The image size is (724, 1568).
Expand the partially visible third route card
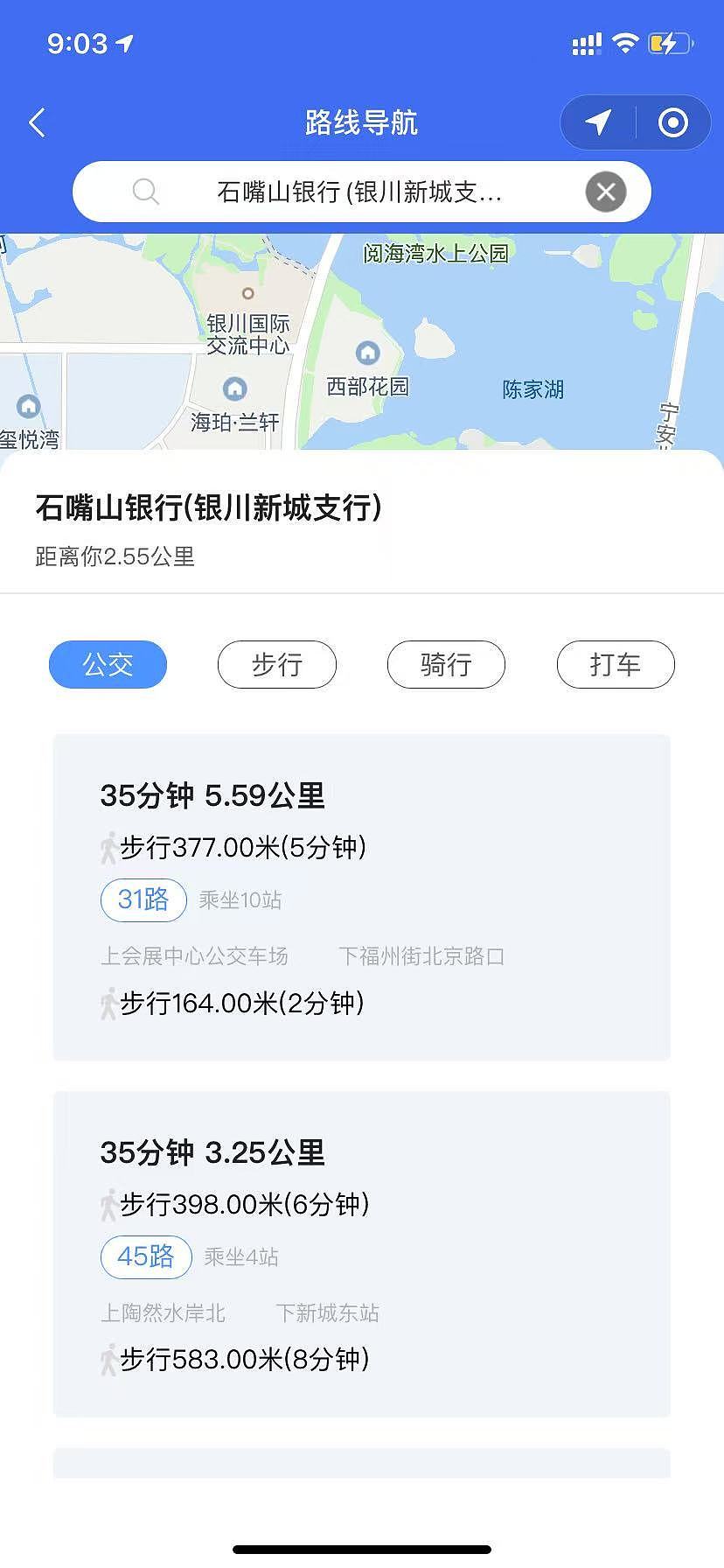point(362,1461)
